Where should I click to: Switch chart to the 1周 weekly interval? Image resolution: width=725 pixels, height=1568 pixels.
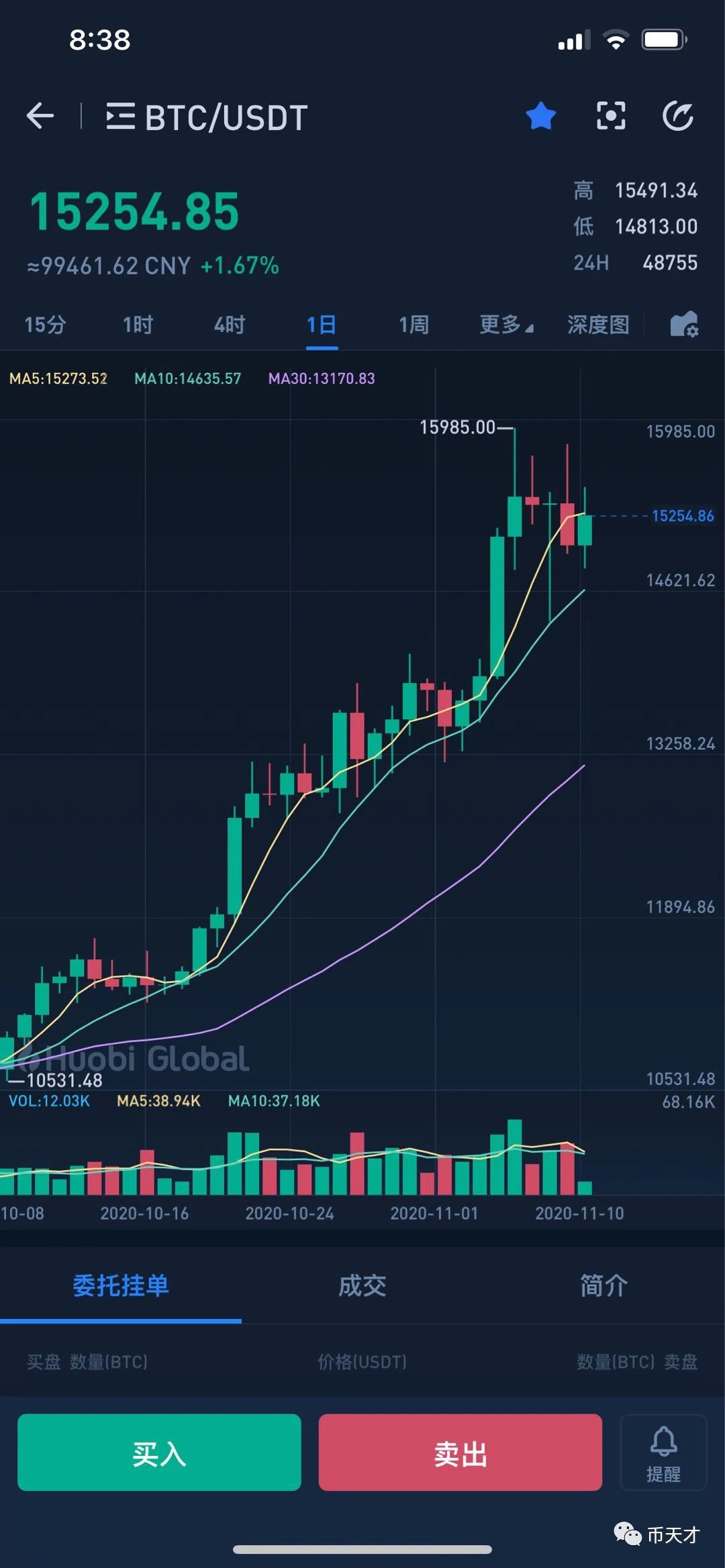click(414, 325)
